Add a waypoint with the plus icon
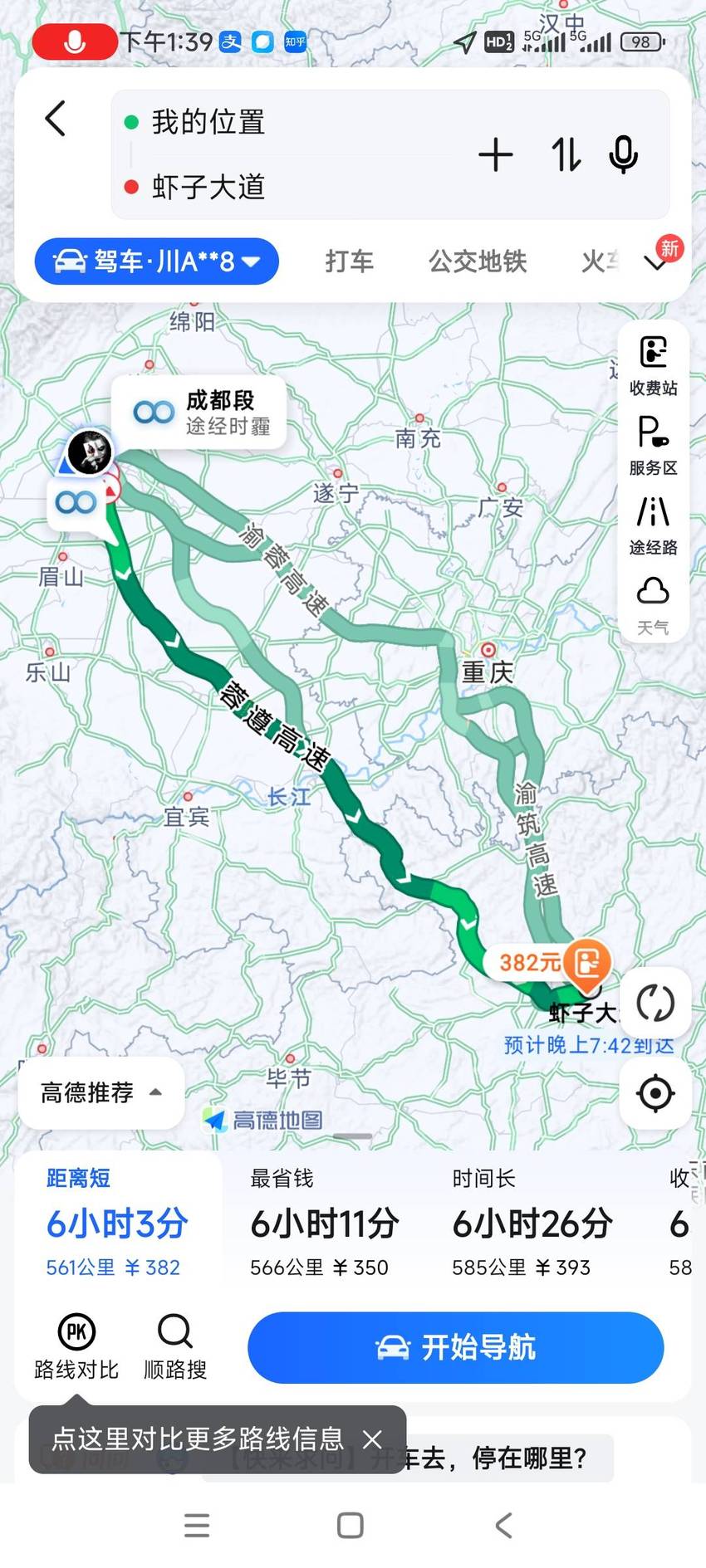 tap(496, 155)
